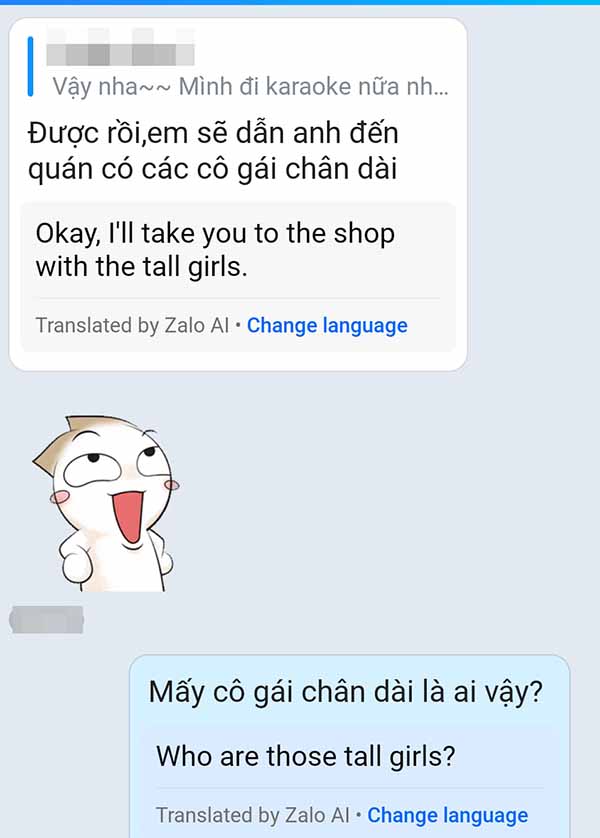
Task: Tap Change language under the tall girls reply
Action: pos(327,325)
